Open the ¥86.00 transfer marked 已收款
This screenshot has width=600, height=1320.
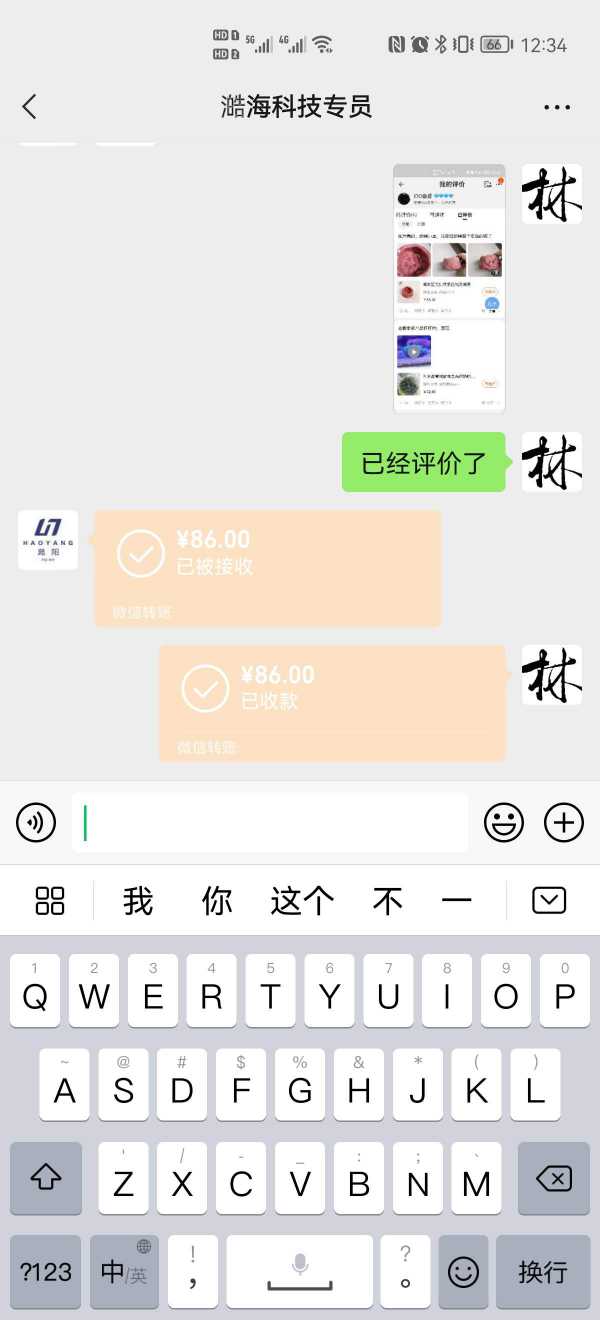point(332,702)
